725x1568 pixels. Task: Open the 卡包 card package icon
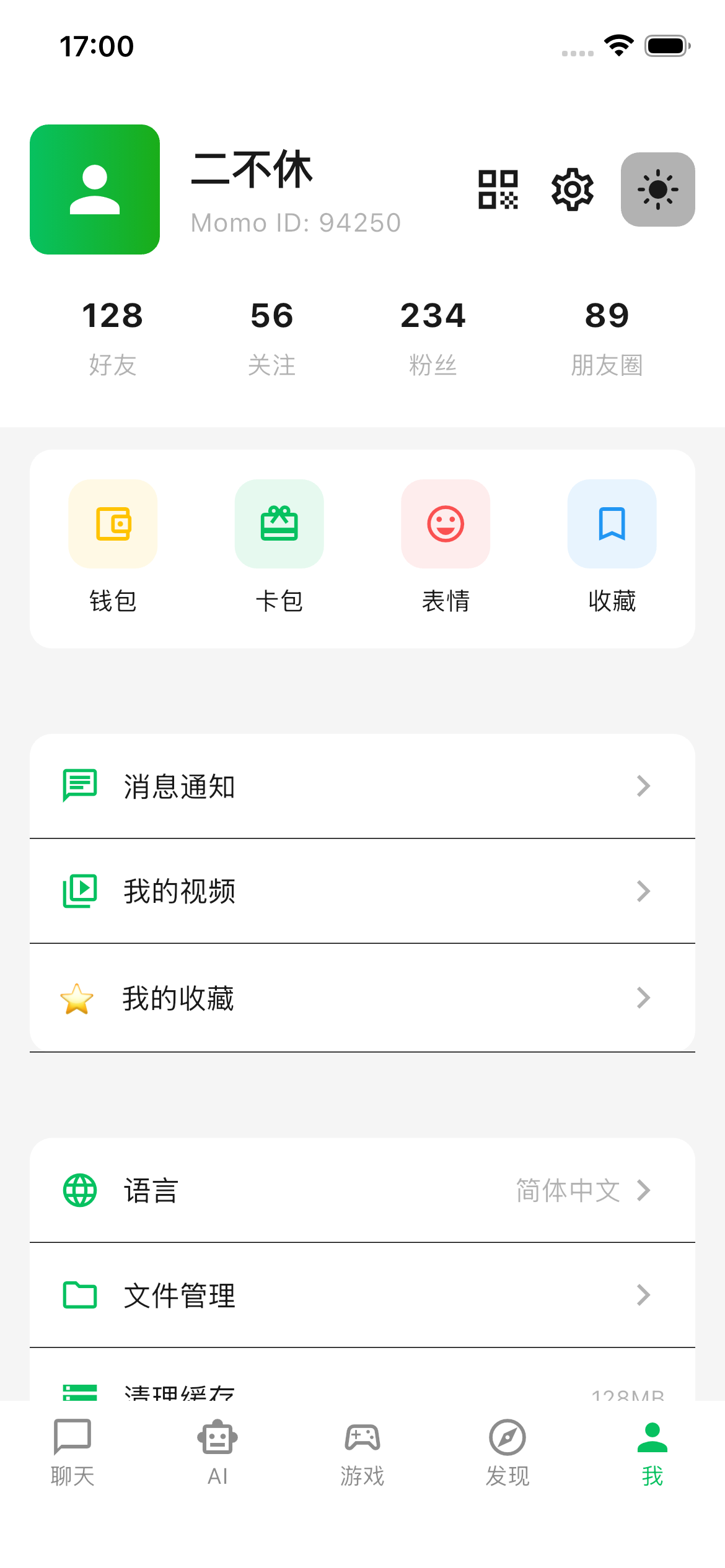pos(279,523)
